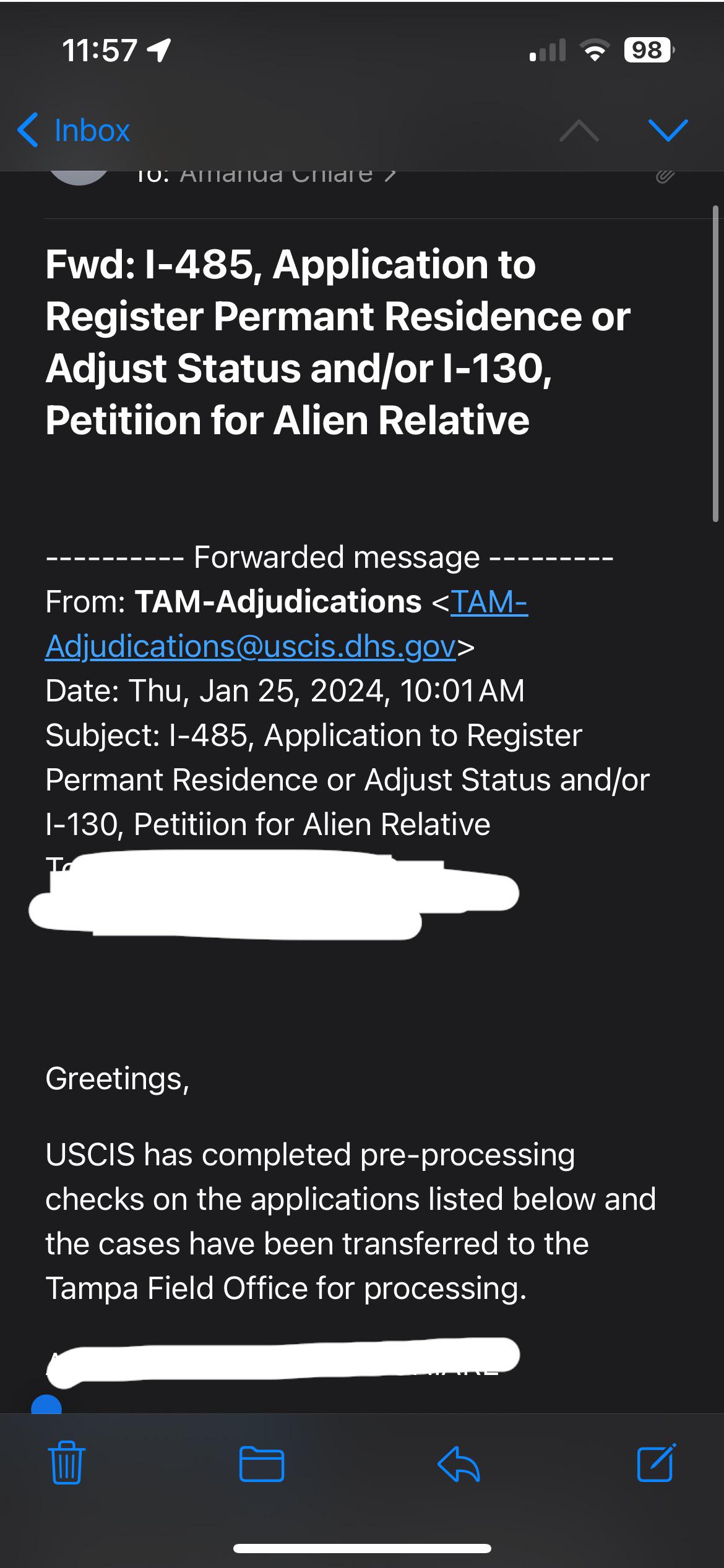724x1568 pixels.
Task: Tap the location arrow next to the clock
Action: coord(159,52)
